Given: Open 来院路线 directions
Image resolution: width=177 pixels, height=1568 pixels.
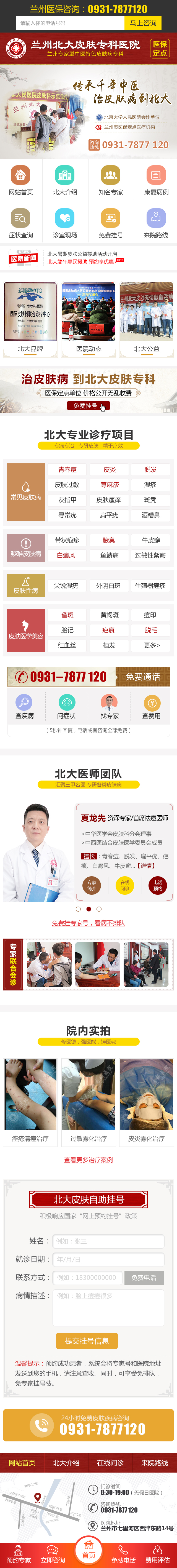Looking at the screenshot, I should [x=155, y=223].
